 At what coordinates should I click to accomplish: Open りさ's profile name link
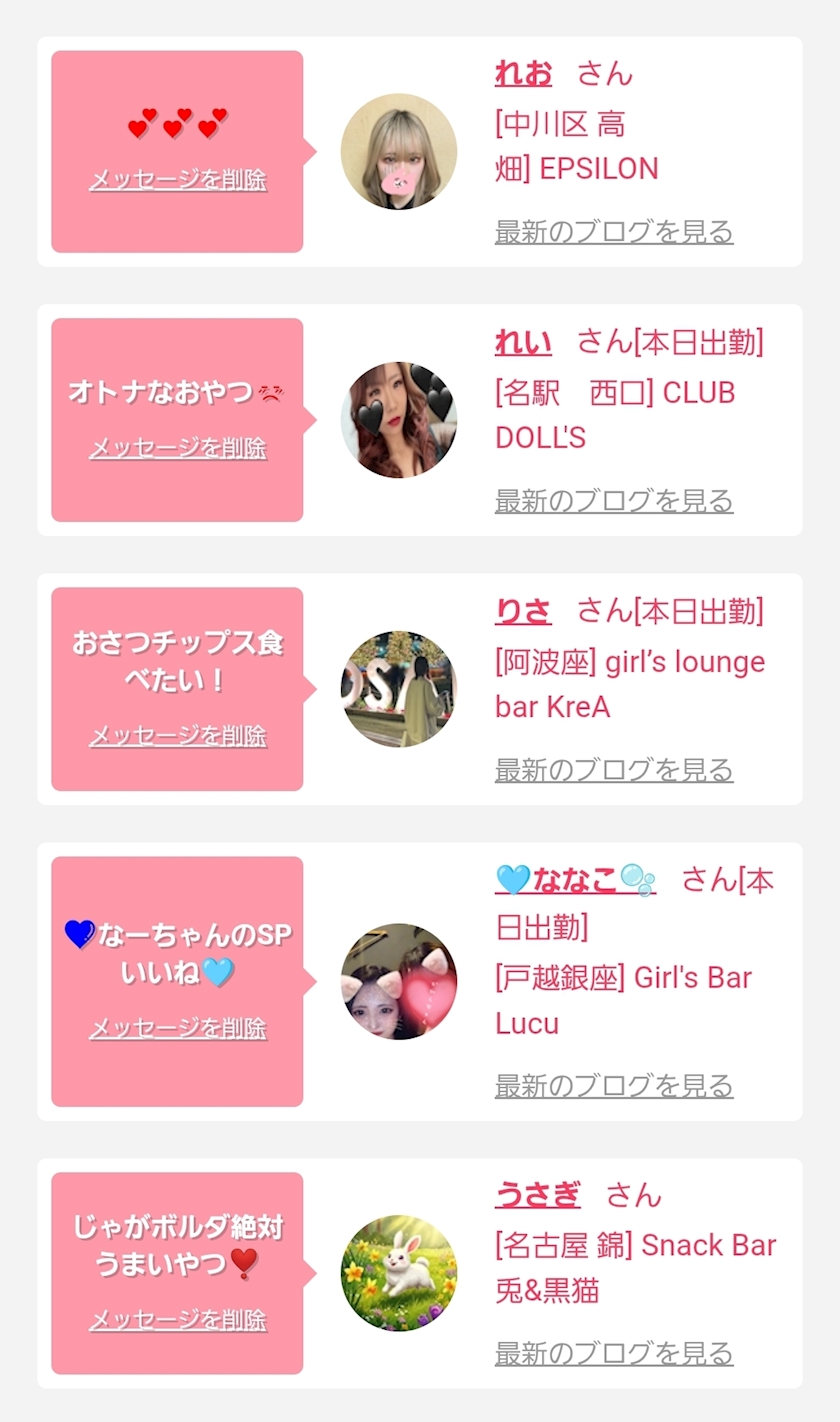[x=523, y=611]
